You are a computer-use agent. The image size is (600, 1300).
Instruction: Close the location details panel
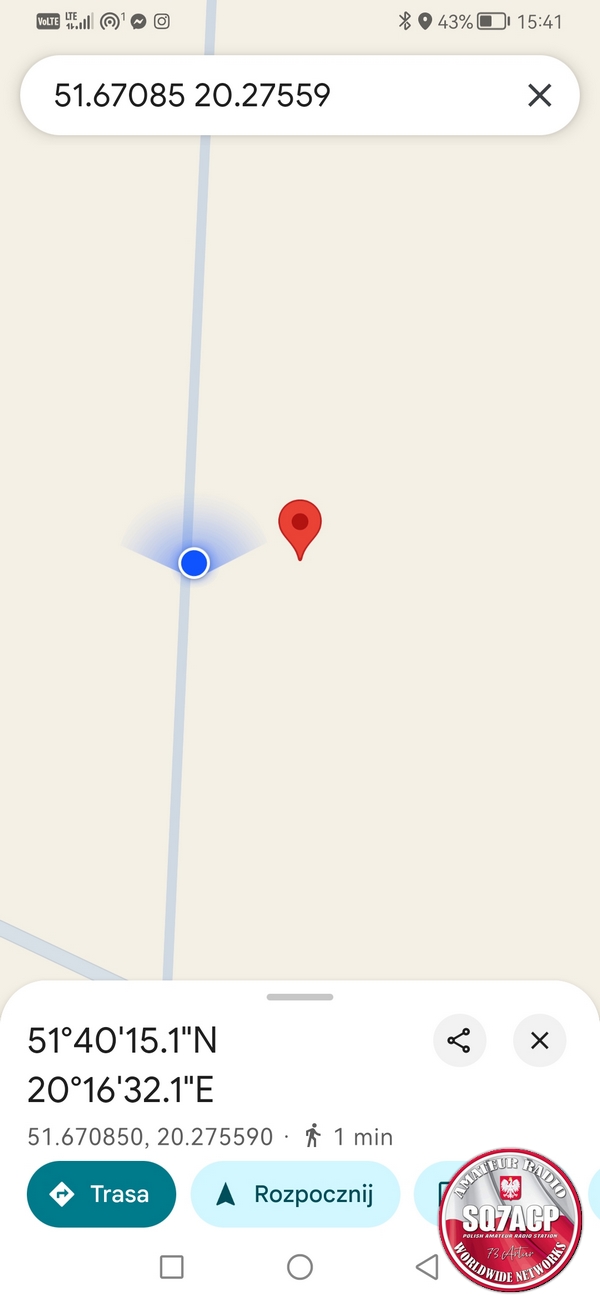pyautogui.click(x=539, y=1041)
